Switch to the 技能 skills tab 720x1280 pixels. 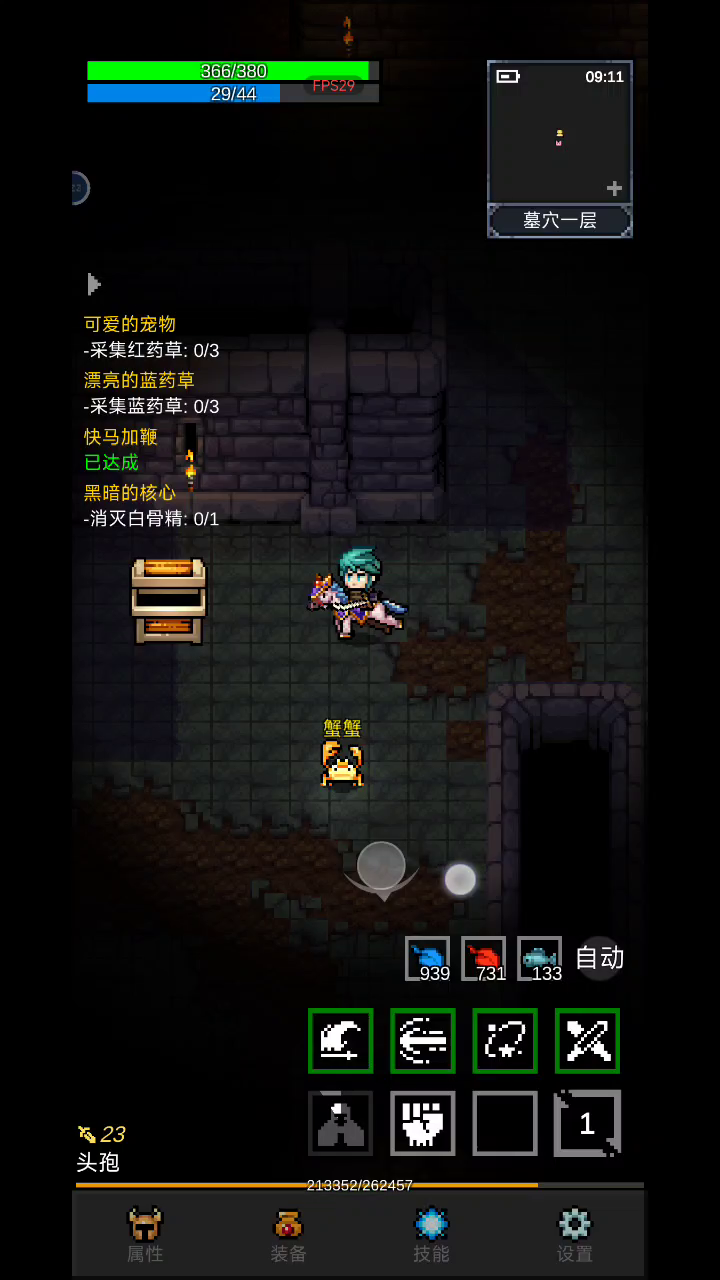tap(431, 1234)
